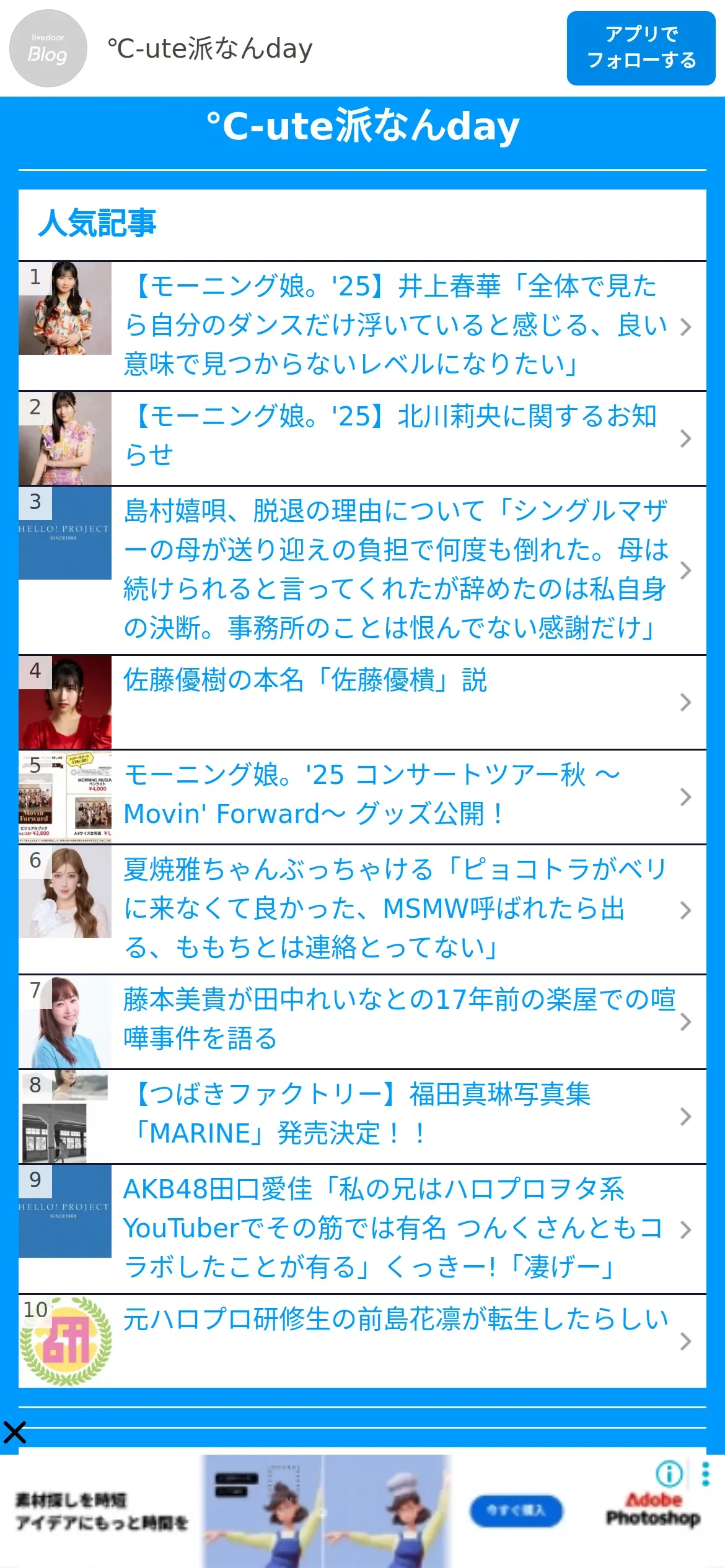This screenshot has height=1568, width=725.
Task: Follow the blog via the アプリでフォローする button
Action: coord(641,48)
